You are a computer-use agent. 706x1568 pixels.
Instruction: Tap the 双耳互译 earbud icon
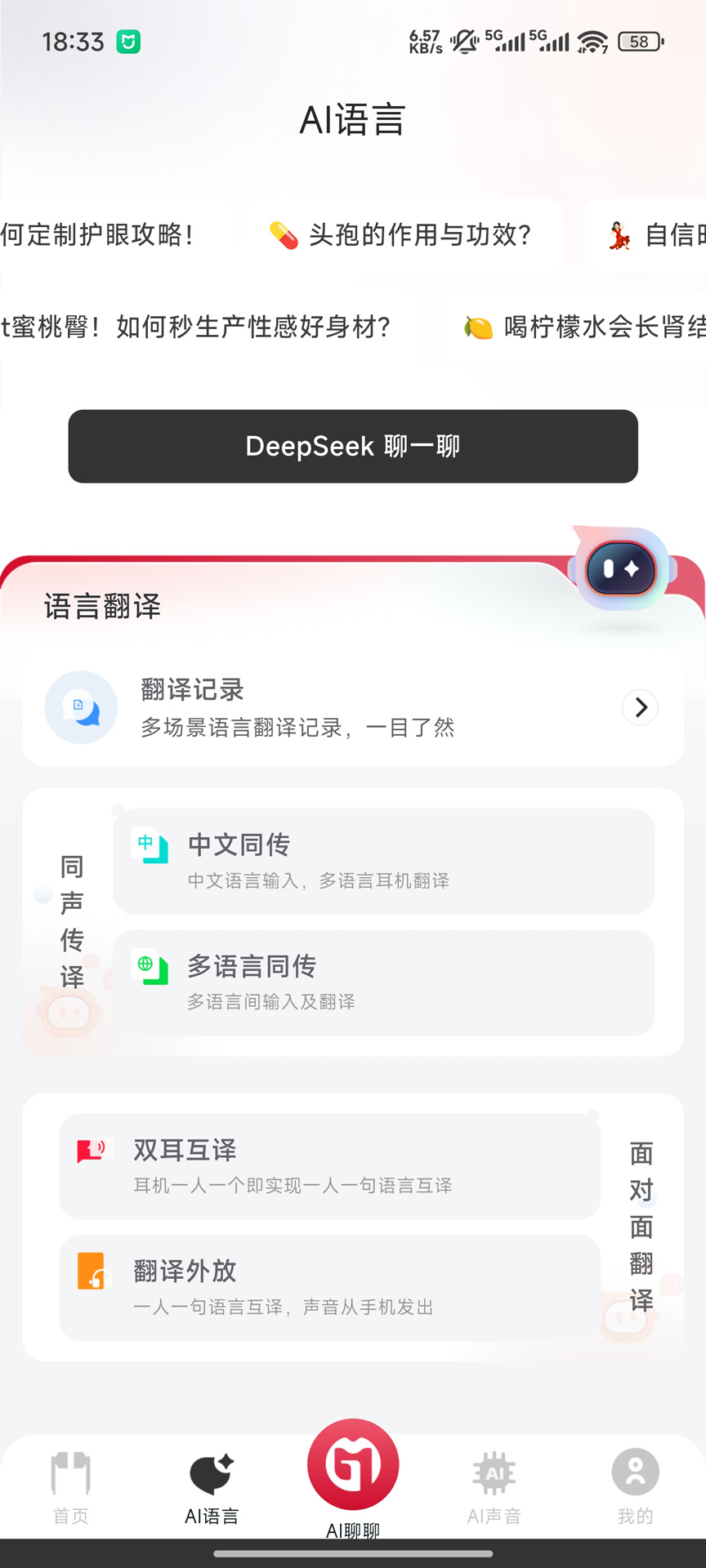pyautogui.click(x=92, y=1148)
